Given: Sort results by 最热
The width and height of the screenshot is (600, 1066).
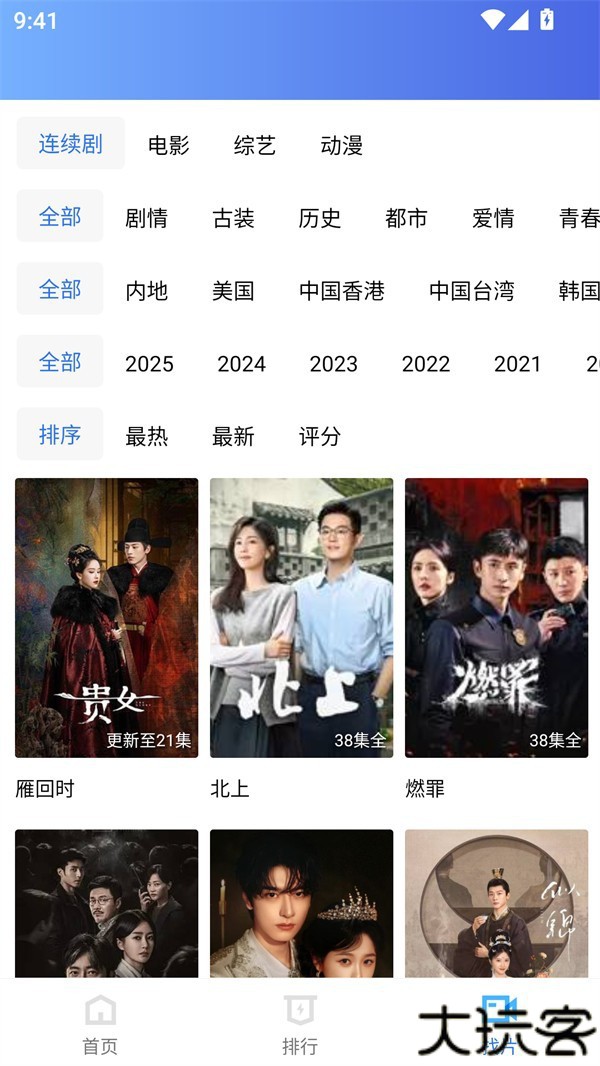Looking at the screenshot, I should (146, 436).
